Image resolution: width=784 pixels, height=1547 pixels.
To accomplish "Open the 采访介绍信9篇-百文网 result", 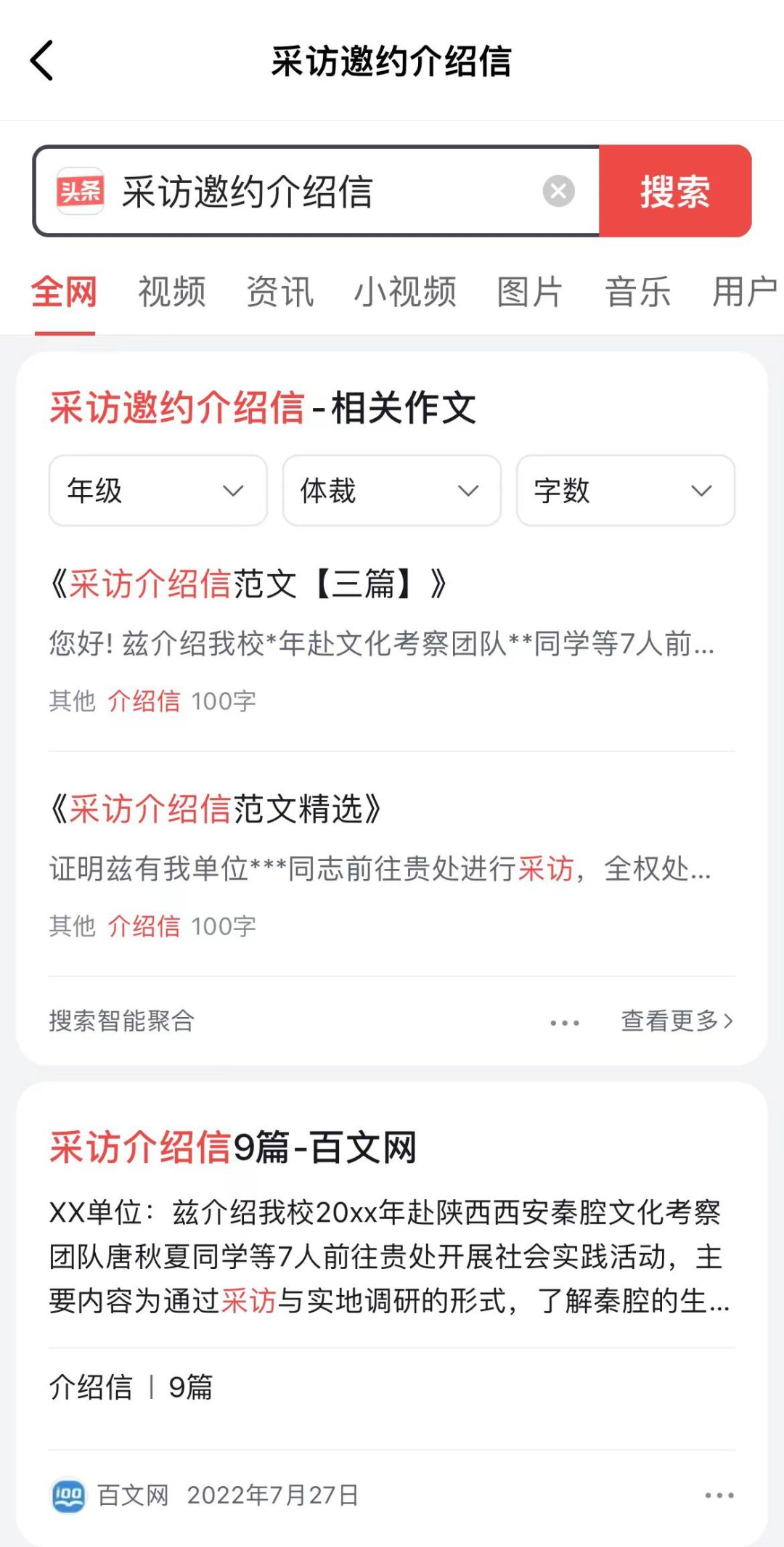I will point(233,1148).
